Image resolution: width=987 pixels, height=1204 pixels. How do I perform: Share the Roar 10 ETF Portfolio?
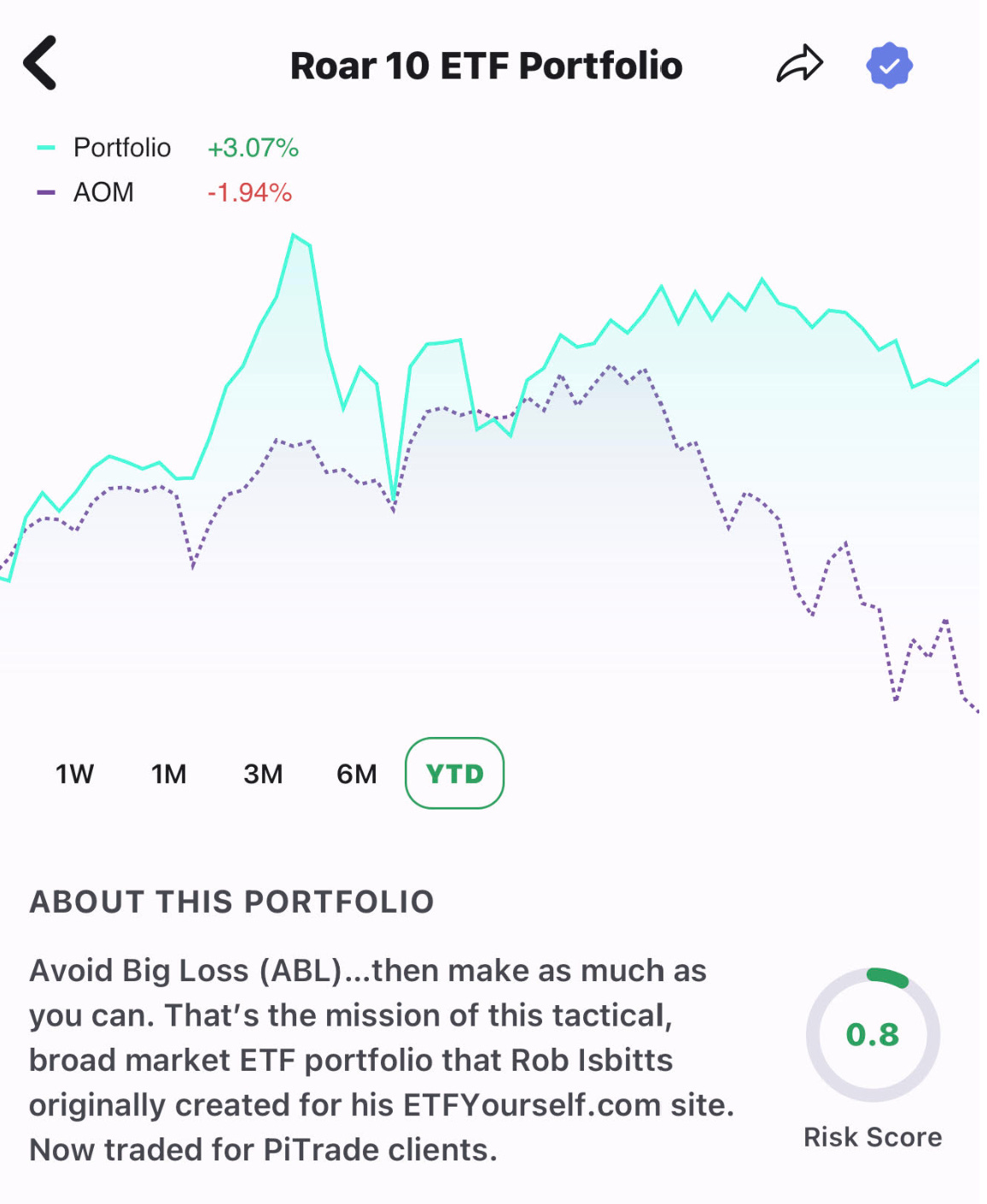[799, 65]
